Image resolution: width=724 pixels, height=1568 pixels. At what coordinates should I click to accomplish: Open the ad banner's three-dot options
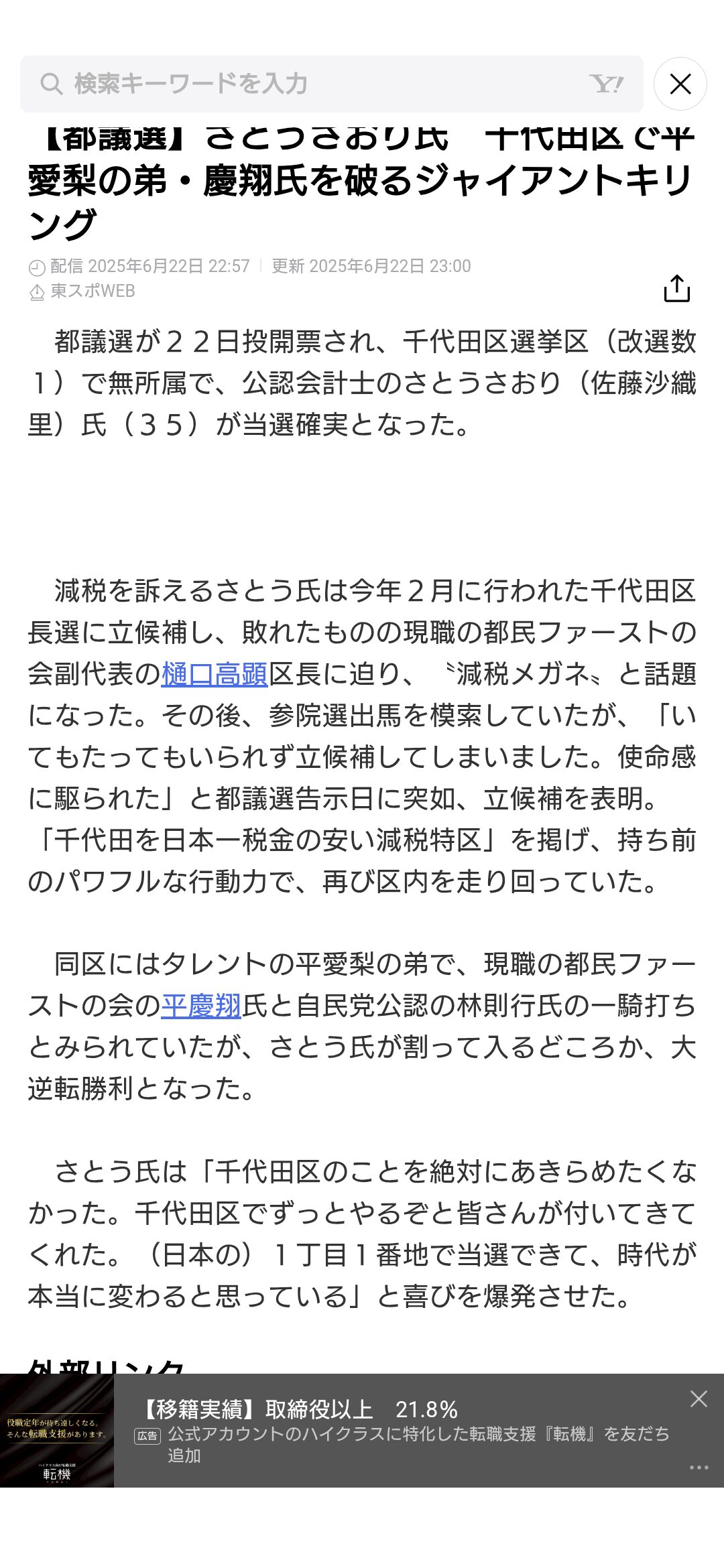[x=699, y=1467]
